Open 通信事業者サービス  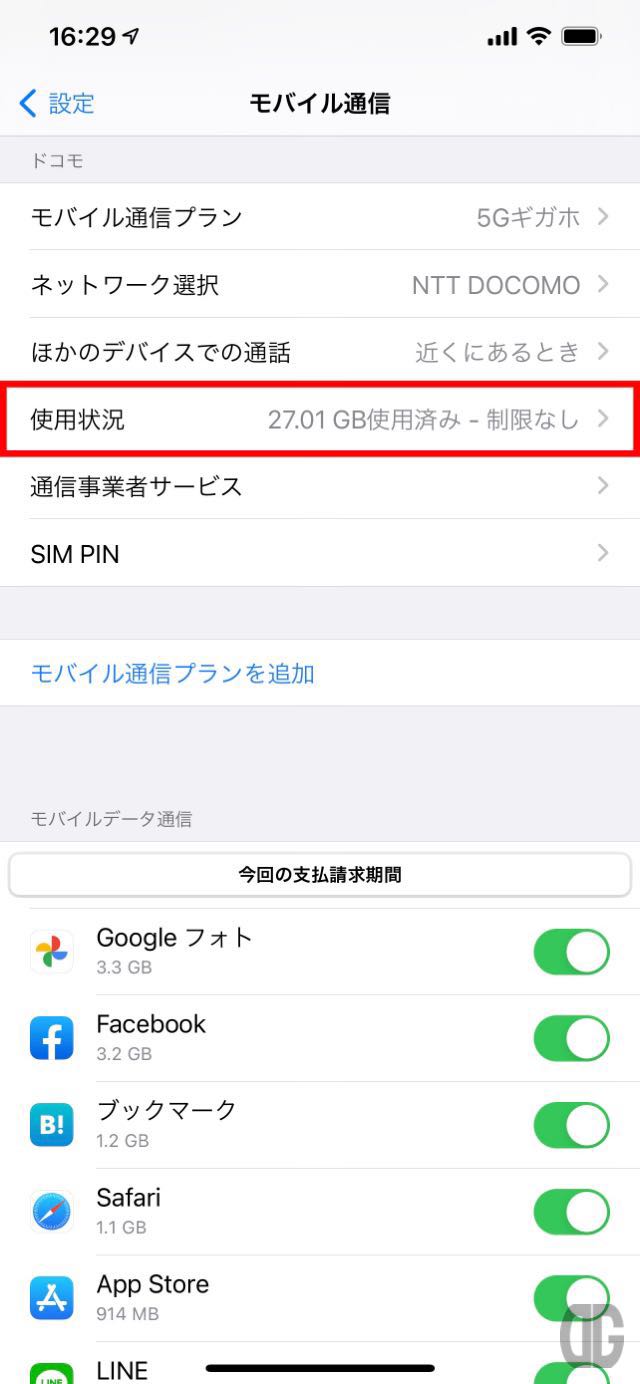point(320,487)
